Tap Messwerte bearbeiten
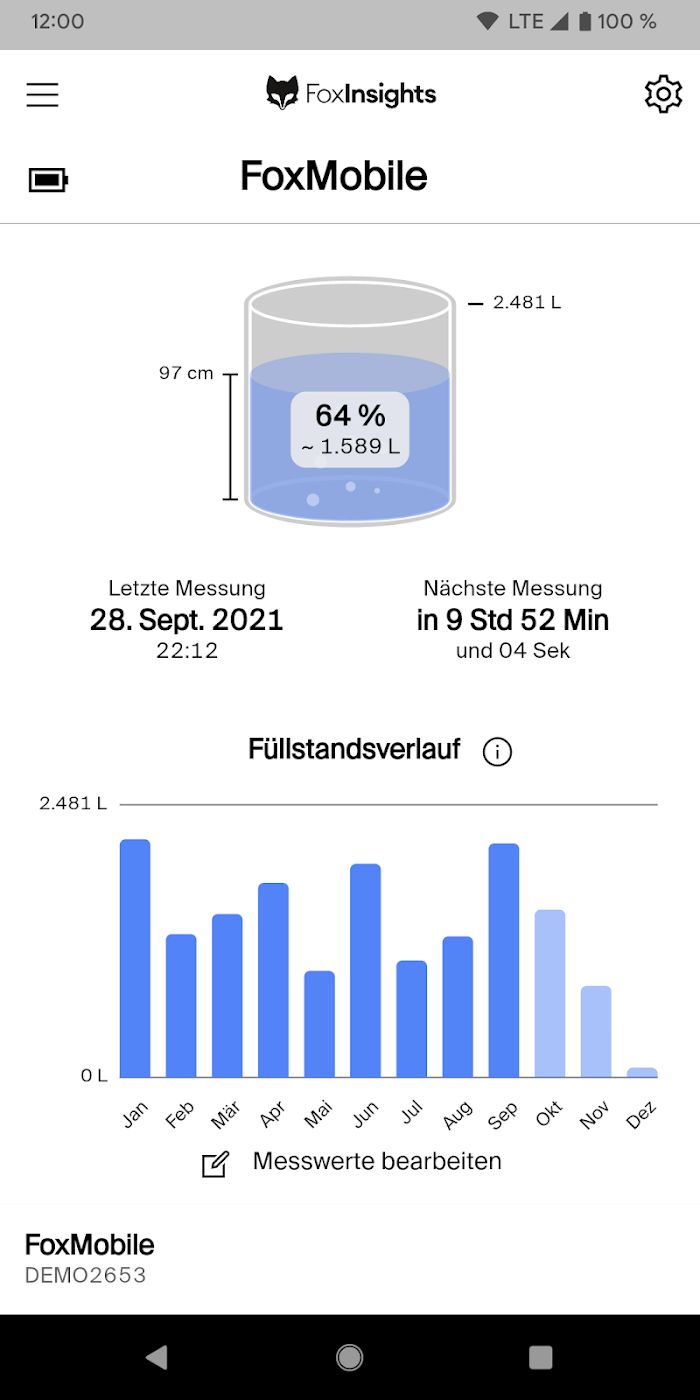The width and height of the screenshot is (700, 1400). (x=352, y=1162)
